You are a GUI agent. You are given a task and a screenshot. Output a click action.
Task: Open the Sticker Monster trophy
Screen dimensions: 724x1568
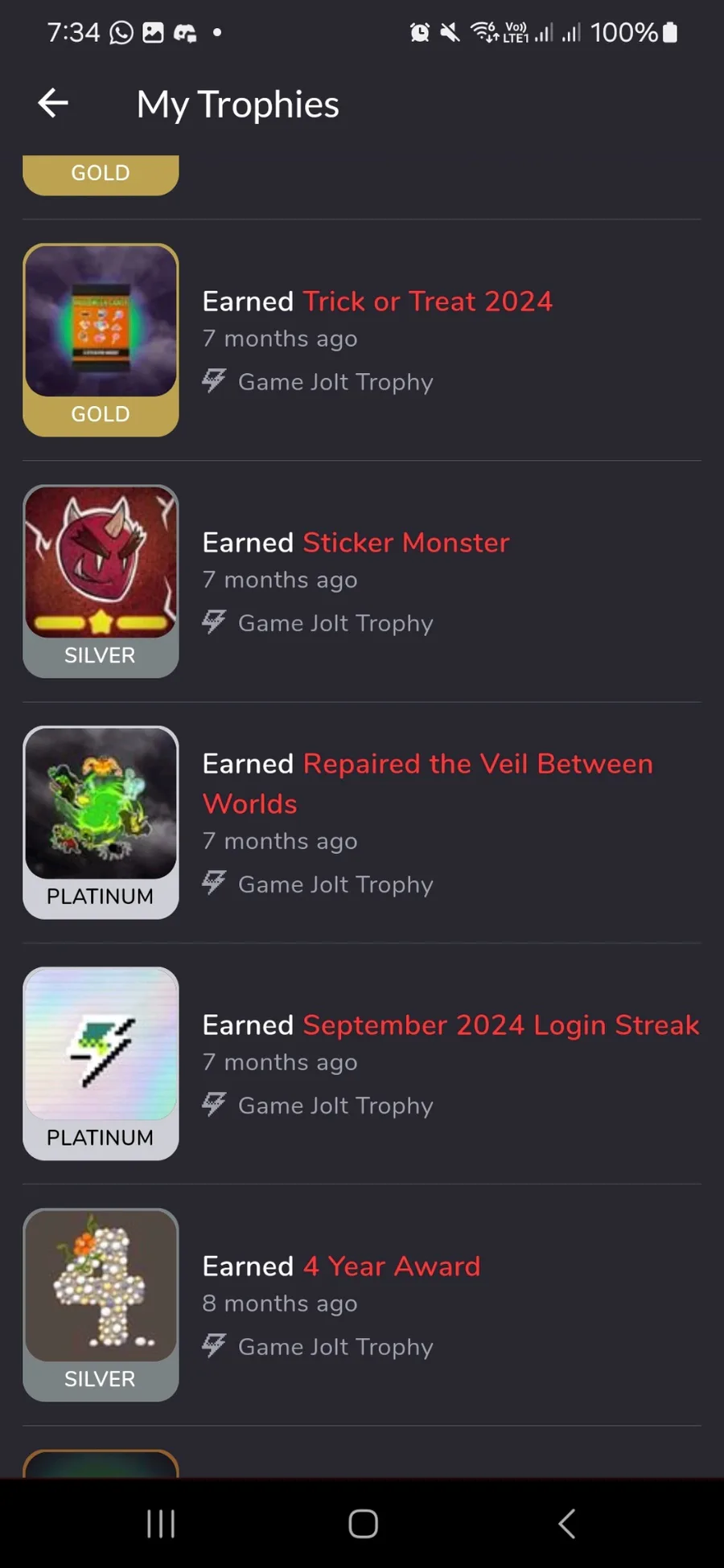pyautogui.click(x=405, y=543)
